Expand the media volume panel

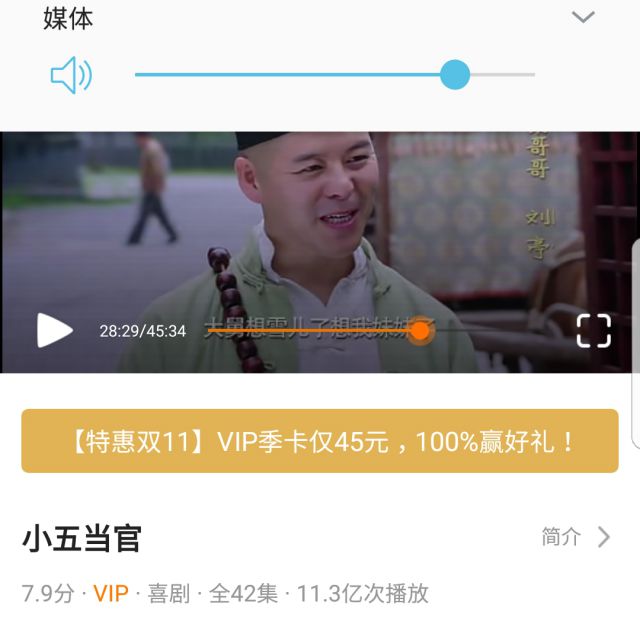[583, 17]
